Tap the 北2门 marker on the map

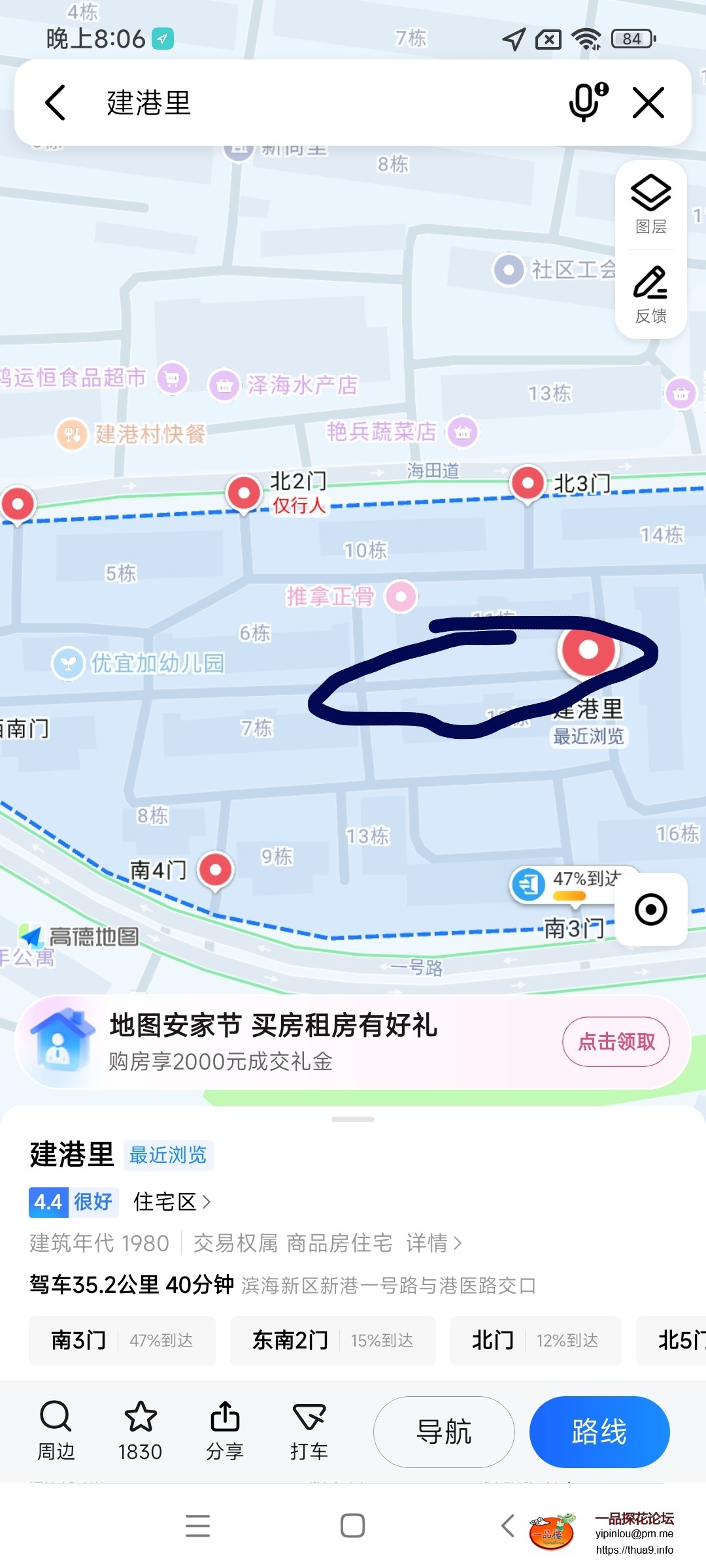click(x=244, y=493)
